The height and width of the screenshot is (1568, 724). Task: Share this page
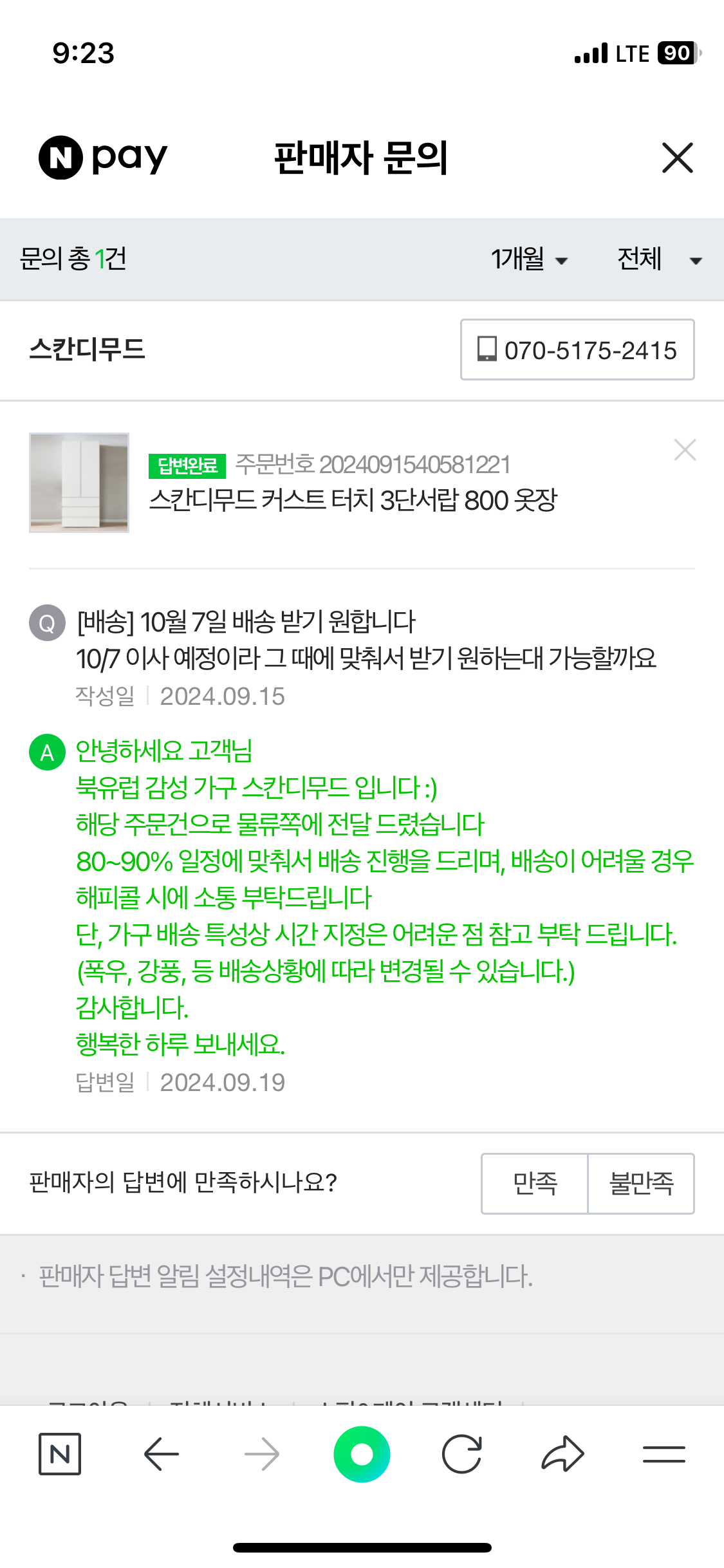[x=562, y=1454]
